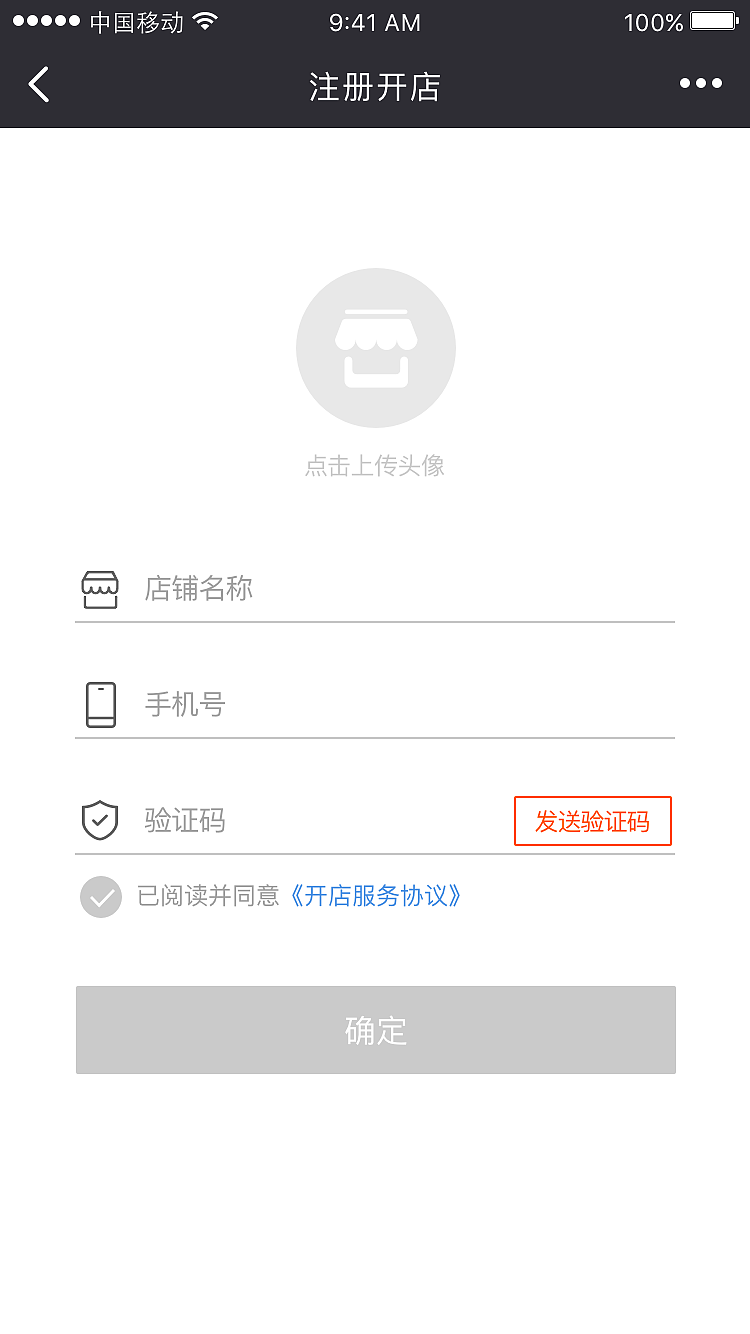The height and width of the screenshot is (1334, 750).
Task: Select the storefront icon beside 店铺名称
Action: pyautogui.click(x=100, y=588)
